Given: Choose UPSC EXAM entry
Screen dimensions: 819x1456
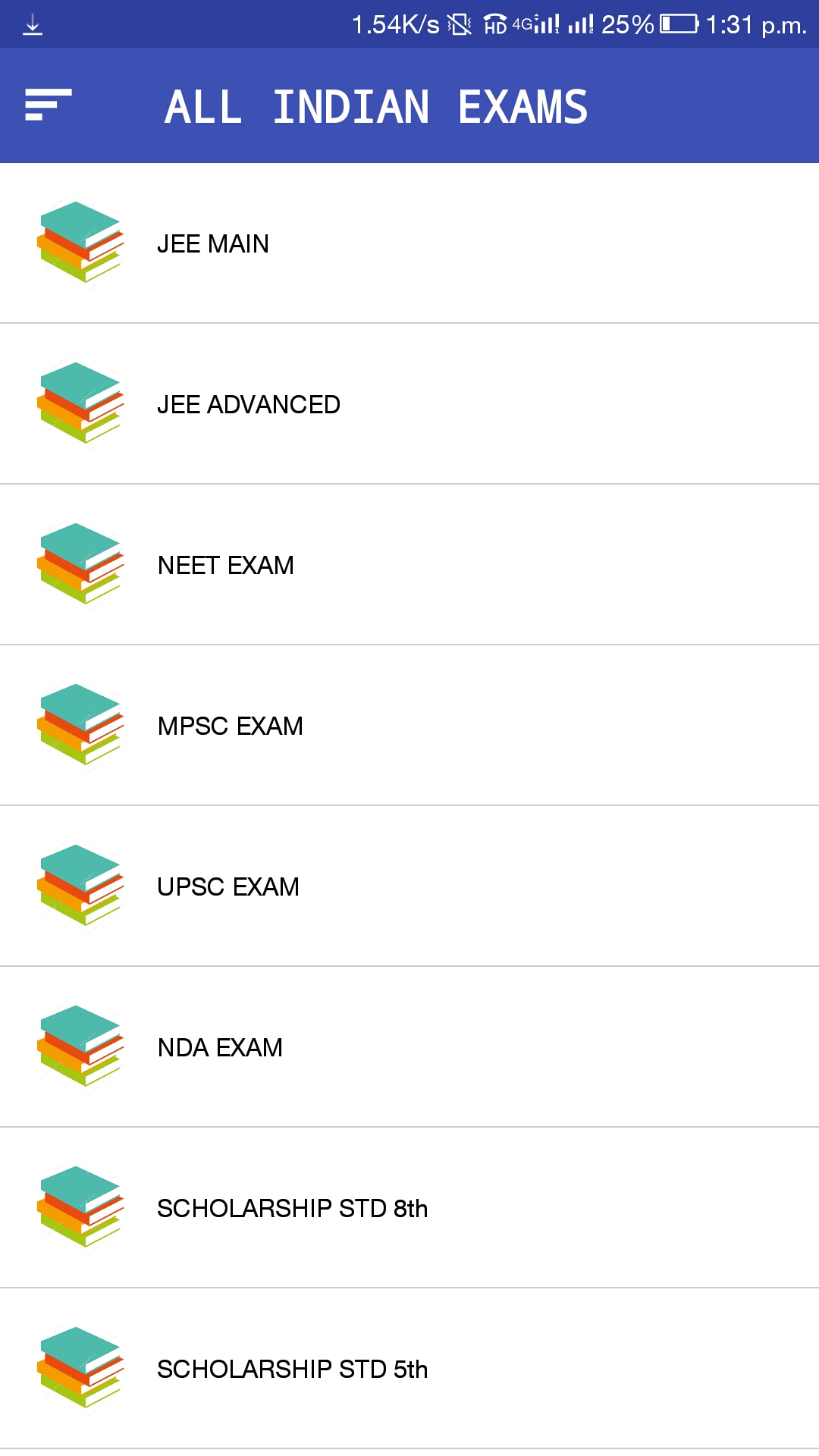Looking at the screenshot, I should coord(227,886).
